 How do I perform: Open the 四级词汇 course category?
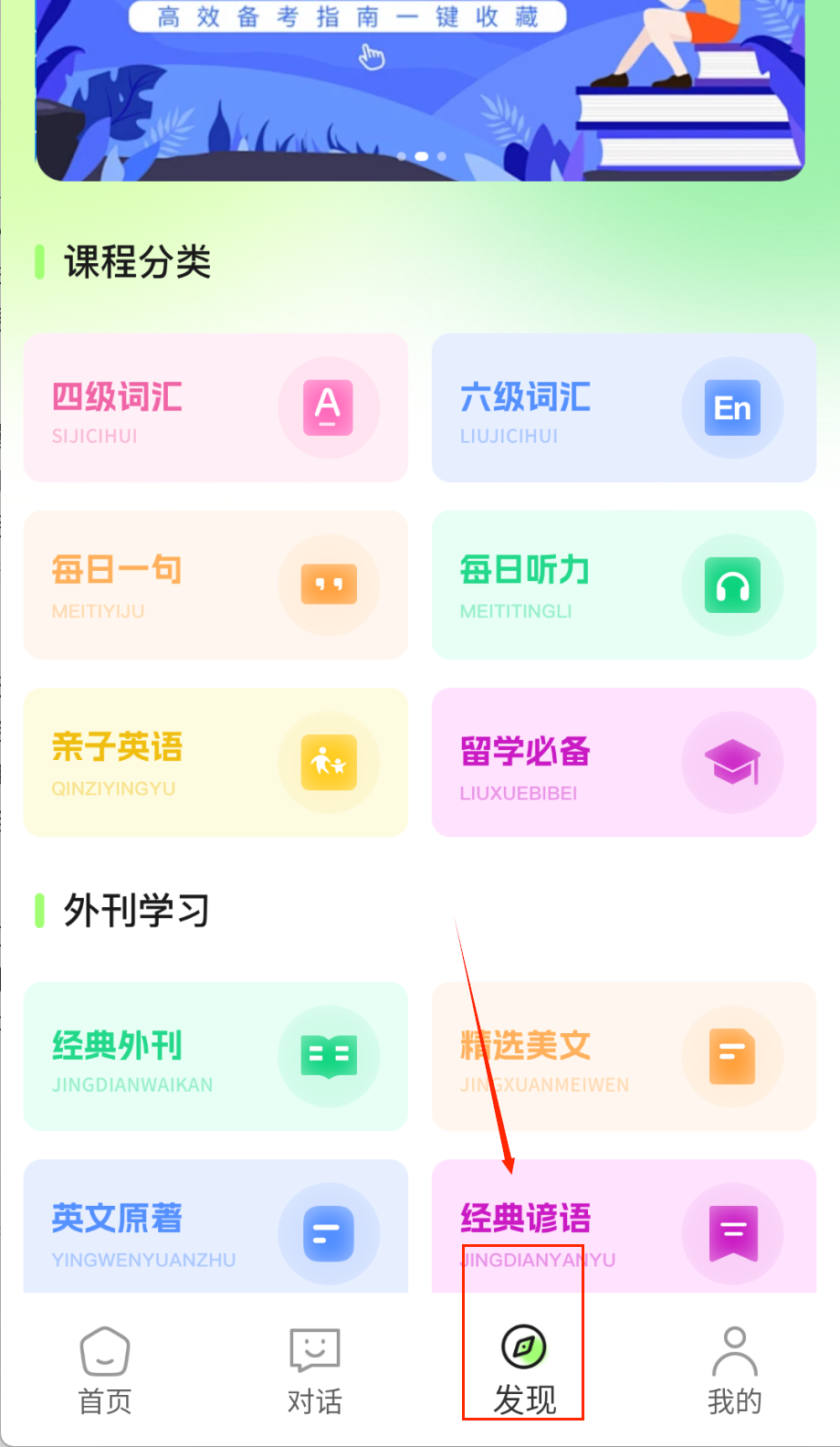215,407
